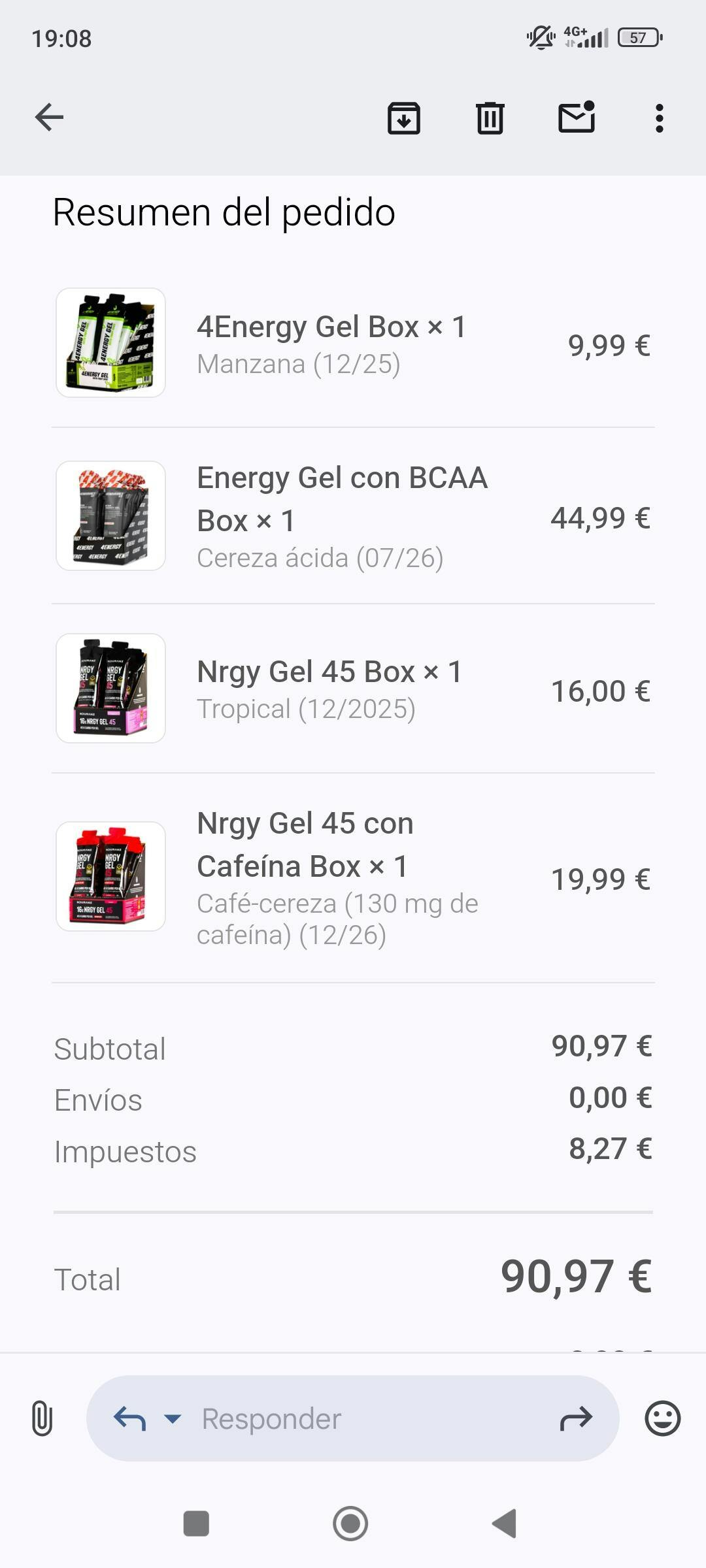The width and height of the screenshot is (706, 1568).
Task: Forward this email
Action: (x=576, y=1418)
